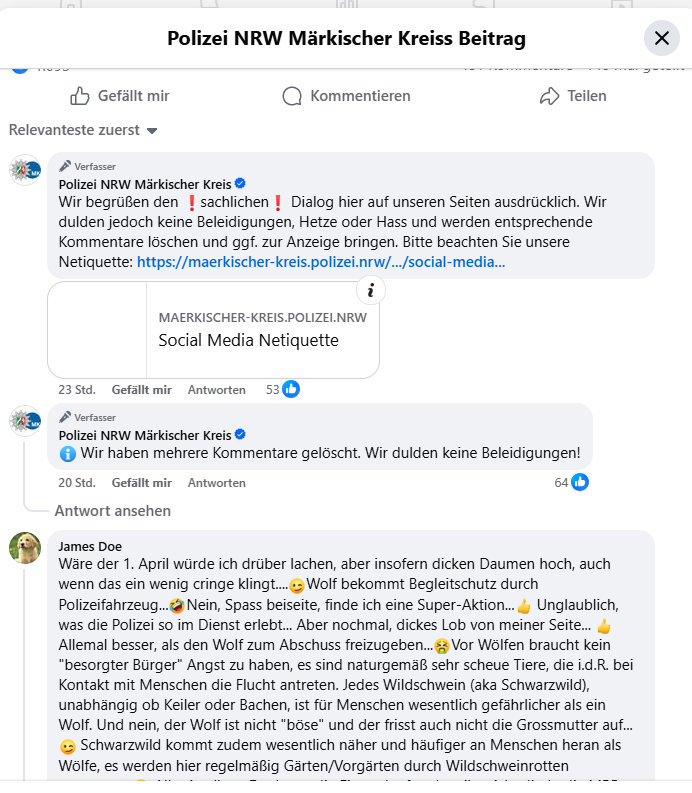Expand Antwort ansehen to see the reply

point(112,511)
